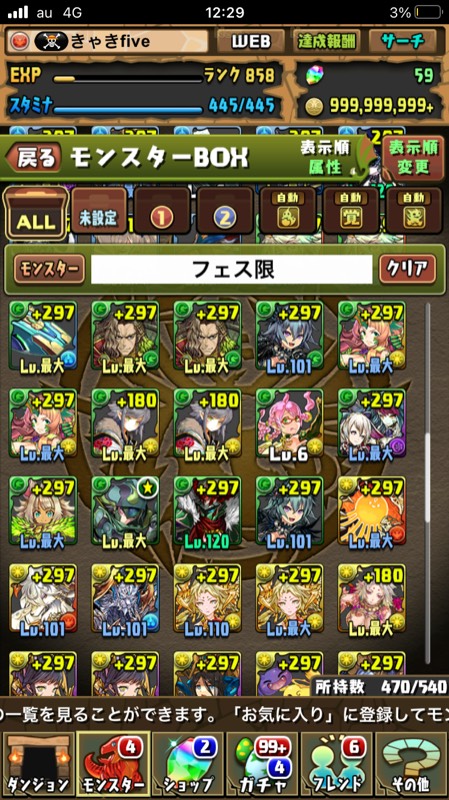Image resolution: width=449 pixels, height=800 pixels.
Task: Tap the モンスター filter button
Action: (x=49, y=269)
